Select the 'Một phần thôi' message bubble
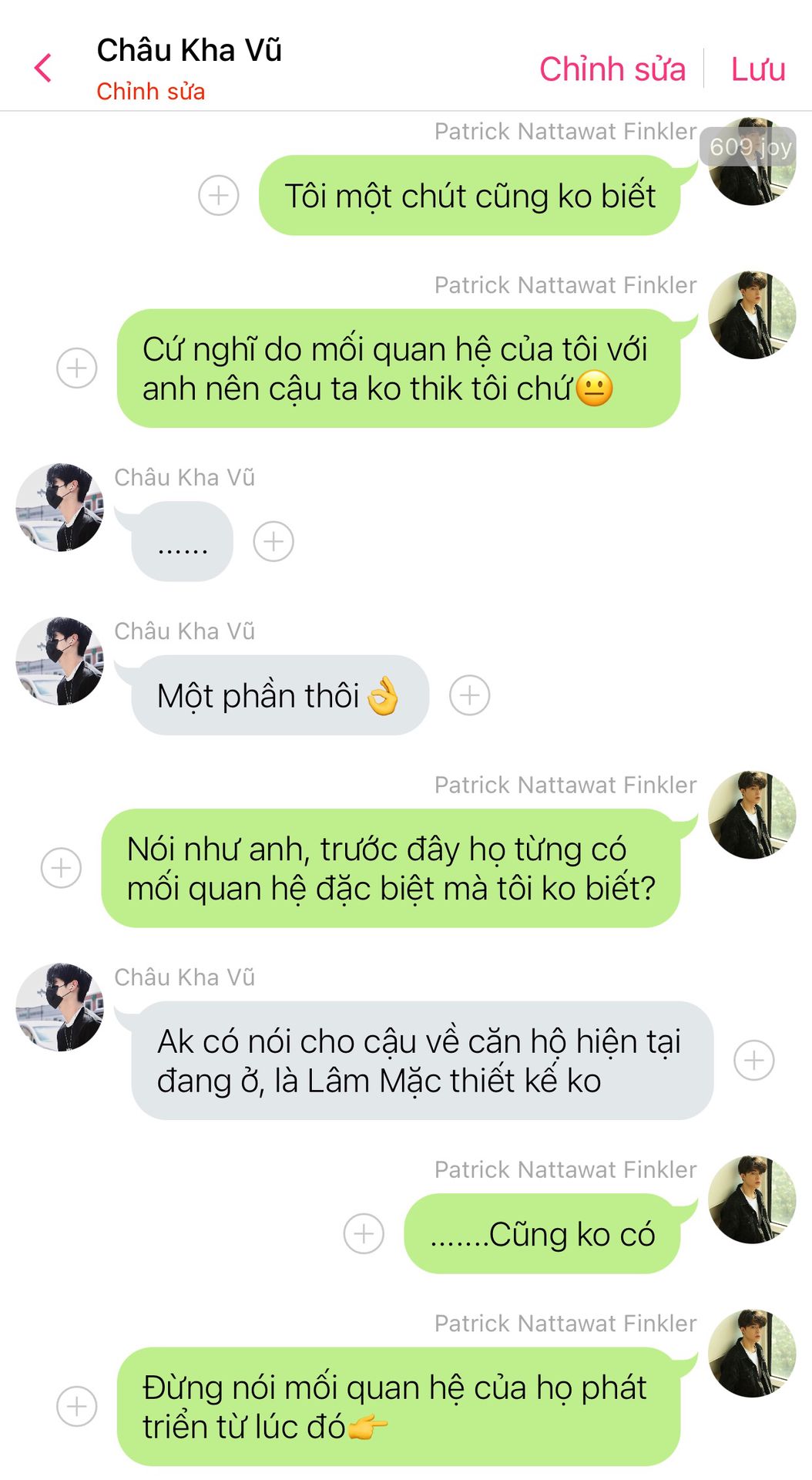Screen dimensions: 812x1480 280,695
